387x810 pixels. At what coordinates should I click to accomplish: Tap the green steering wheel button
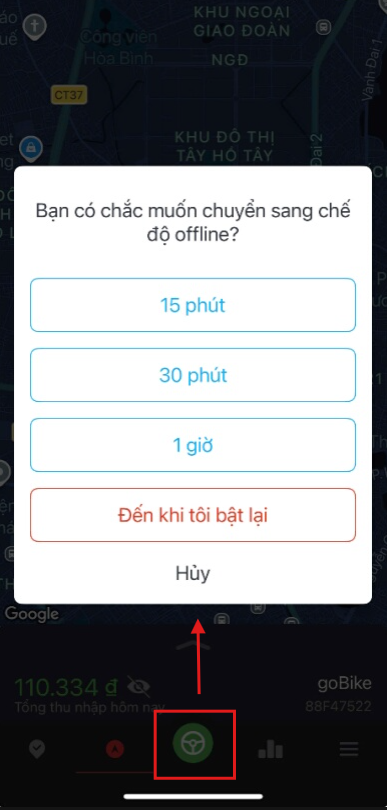195,744
